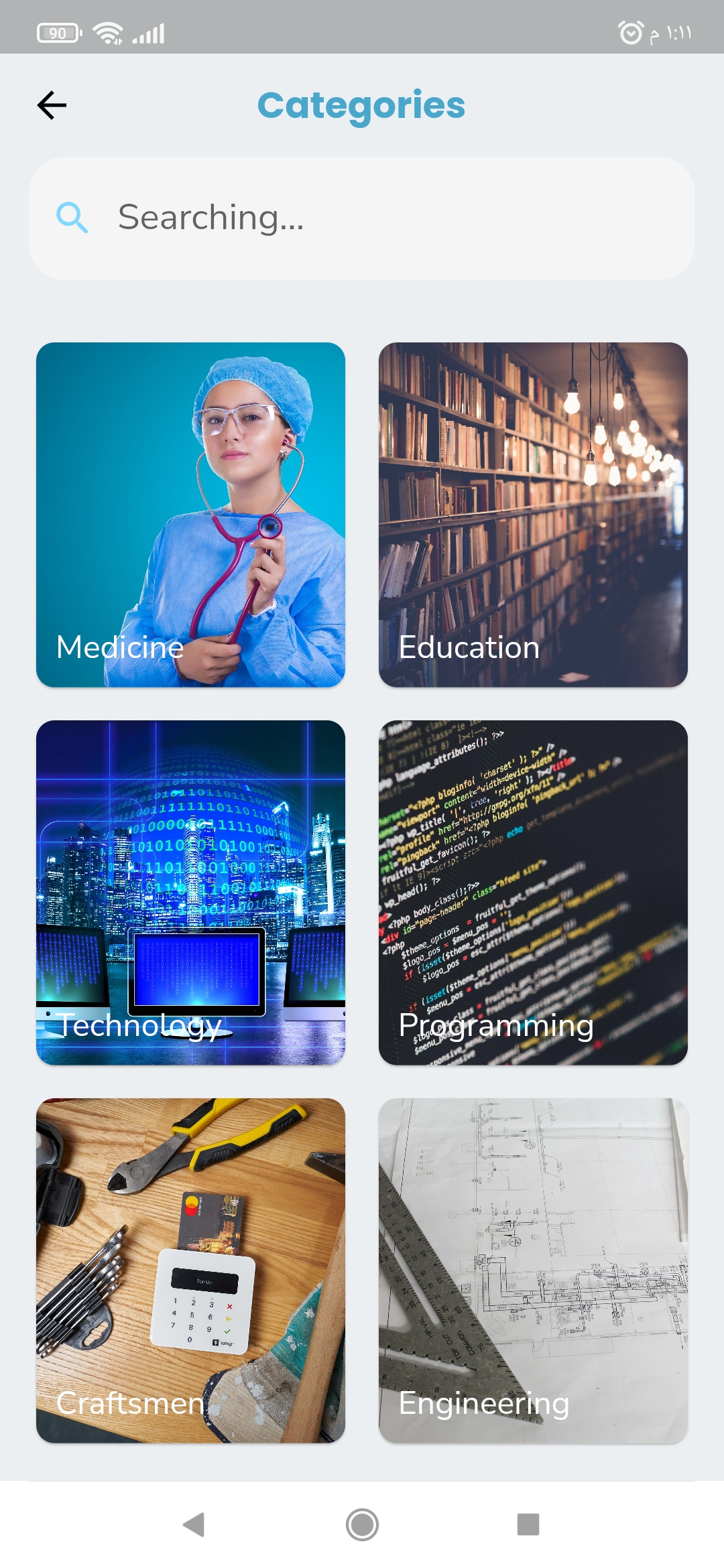Tap the Searching... input field

click(362, 218)
